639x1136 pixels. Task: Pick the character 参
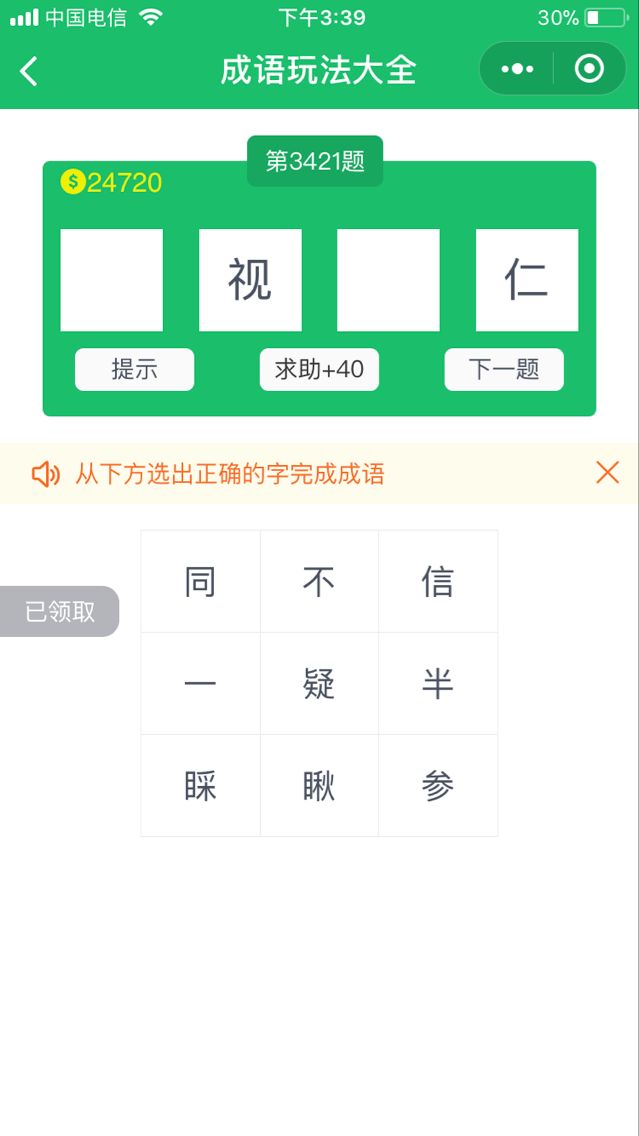pos(438,786)
